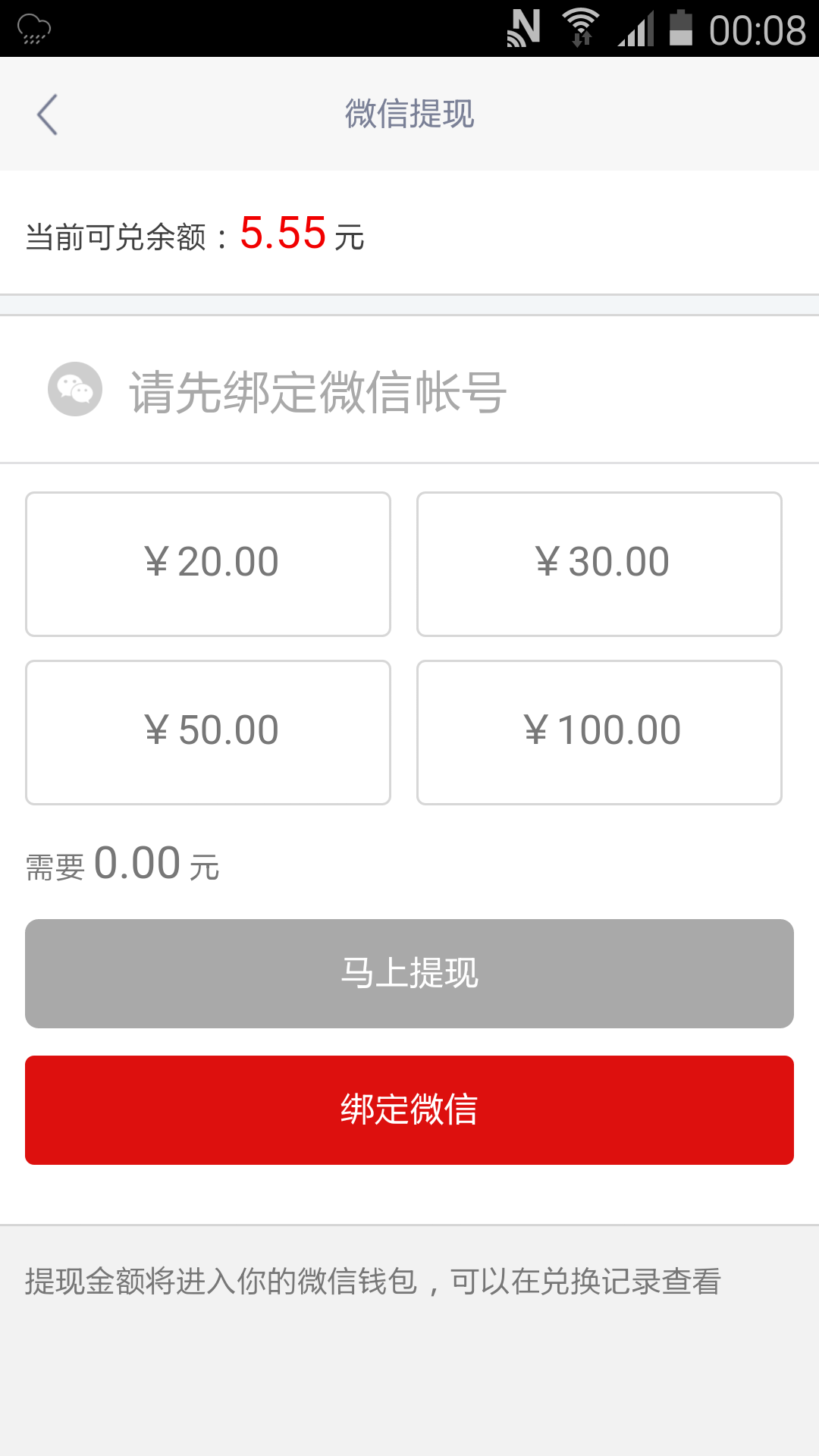
Task: Select the ¥100.00 withdrawal option
Action: [599, 733]
